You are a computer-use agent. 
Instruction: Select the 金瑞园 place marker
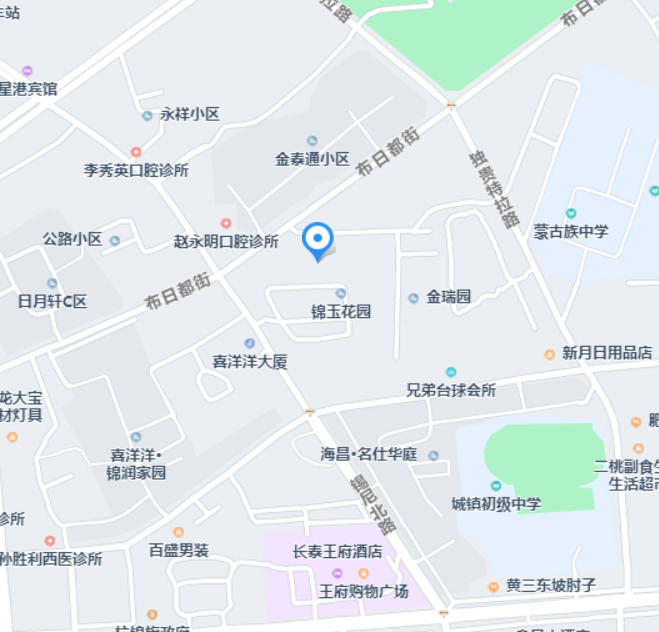tap(414, 298)
